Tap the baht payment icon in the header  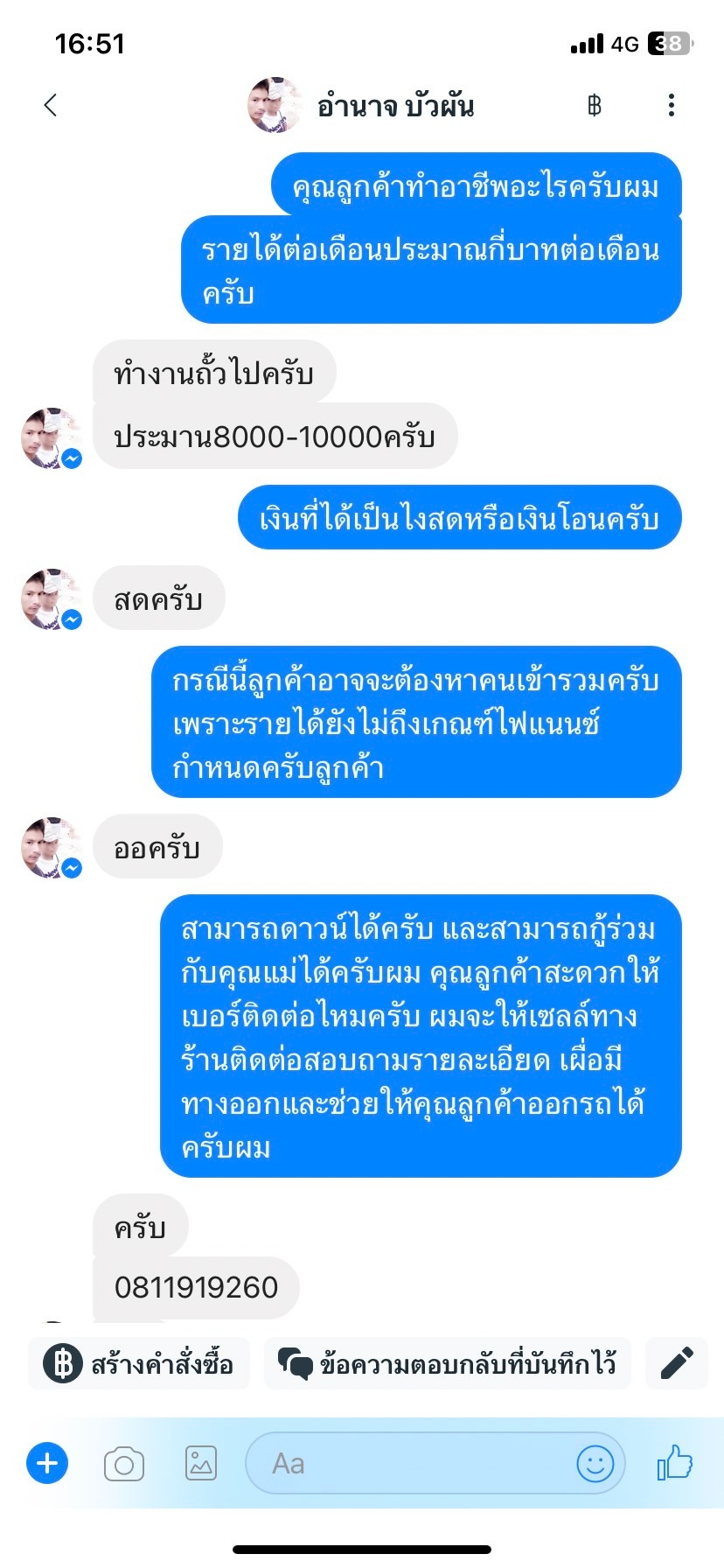pyautogui.click(x=594, y=106)
